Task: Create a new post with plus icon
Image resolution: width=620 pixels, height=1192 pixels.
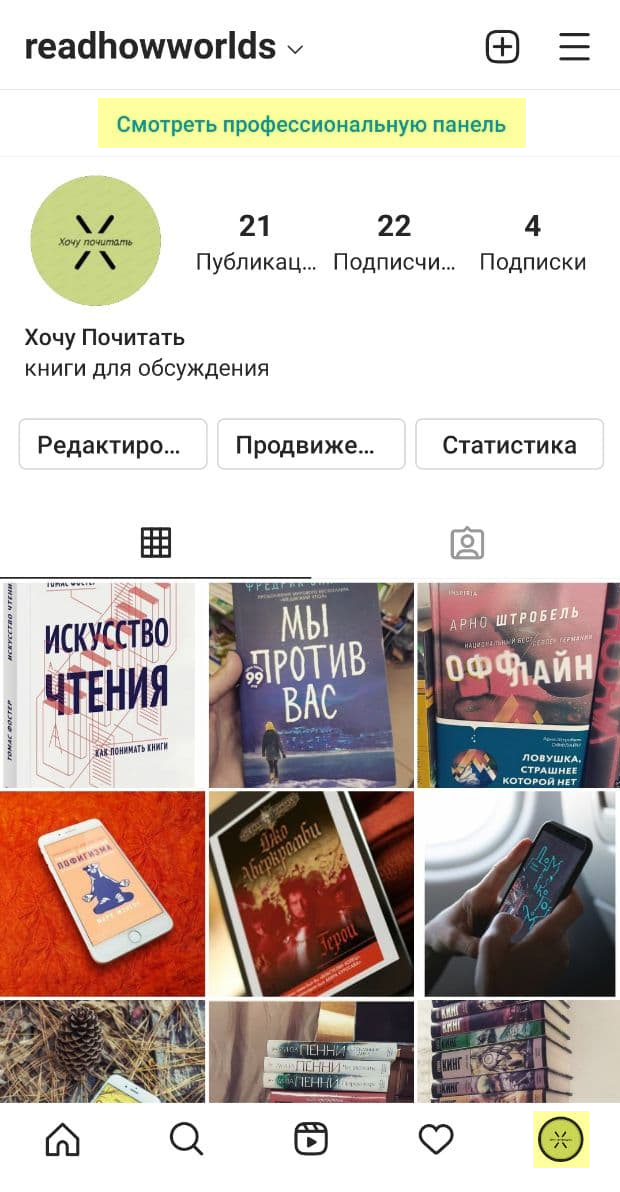Action: tap(502, 47)
